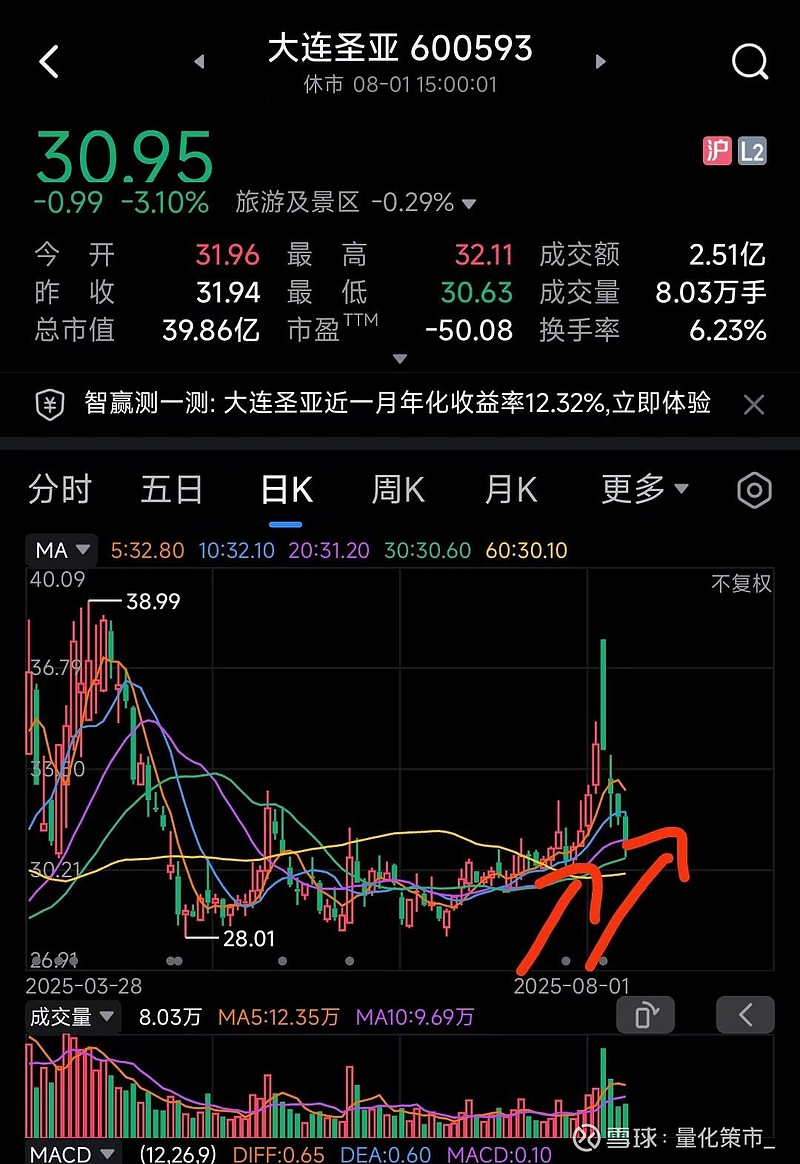Open stock search magnifier icon
The width and height of the screenshot is (800, 1164).
pos(750,62)
